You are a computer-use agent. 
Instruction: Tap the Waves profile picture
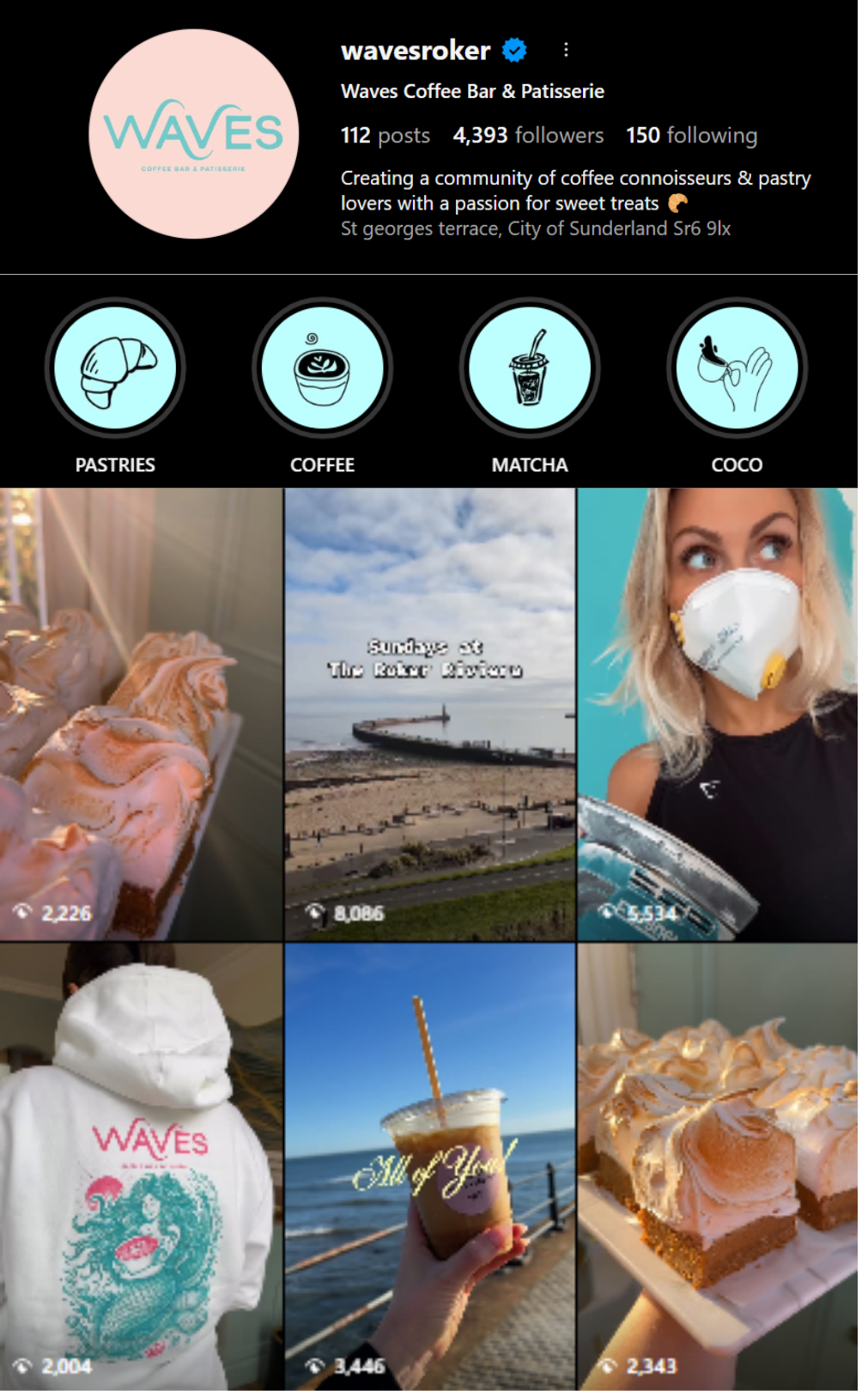(x=194, y=134)
